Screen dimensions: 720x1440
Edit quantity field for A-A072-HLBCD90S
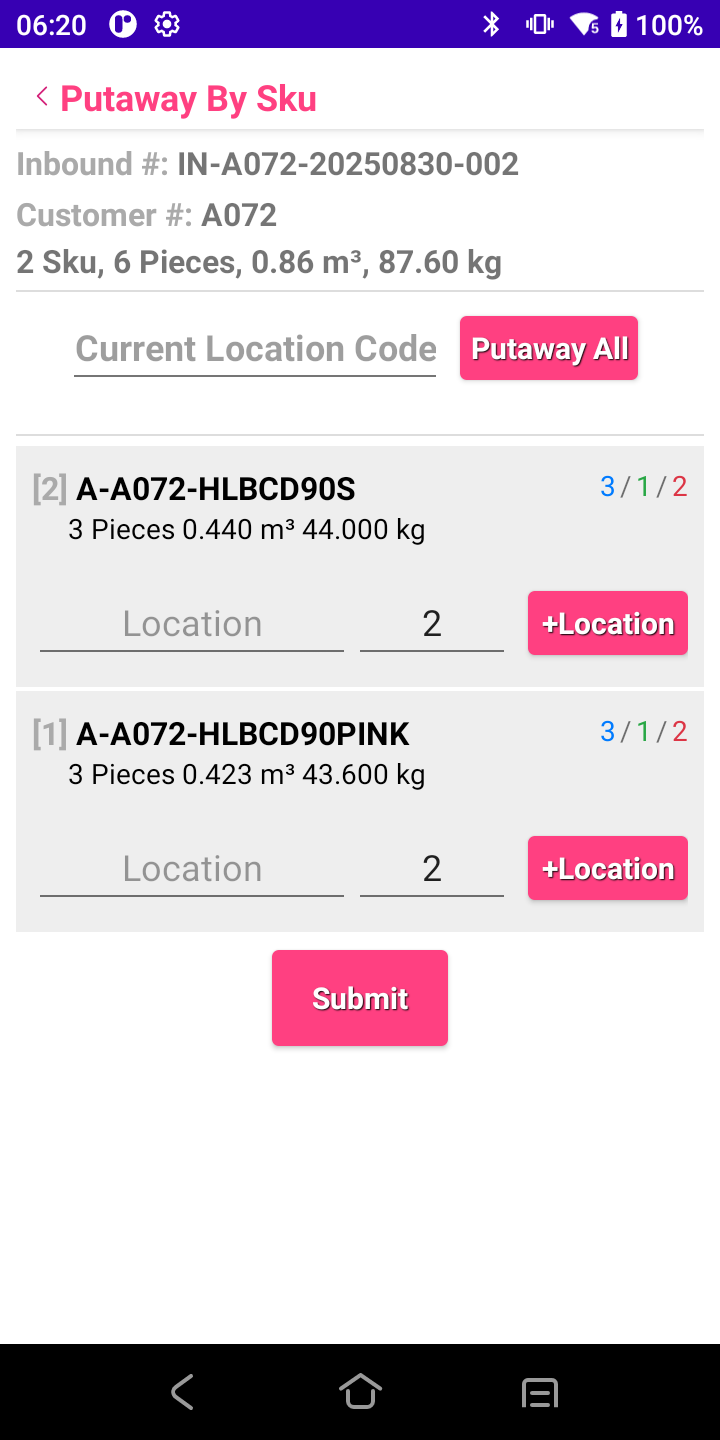coord(432,624)
